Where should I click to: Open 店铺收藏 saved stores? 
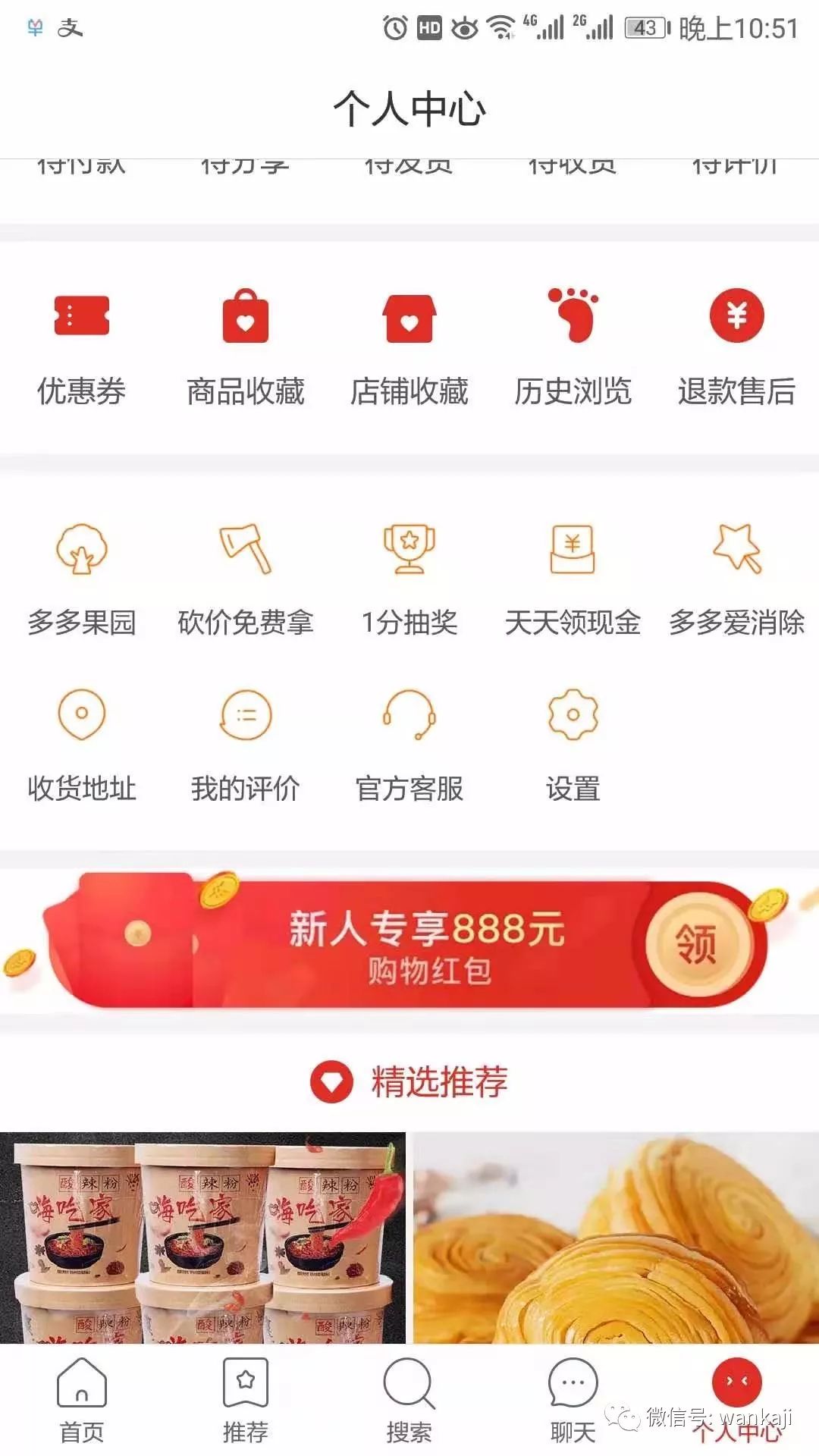coord(409,345)
